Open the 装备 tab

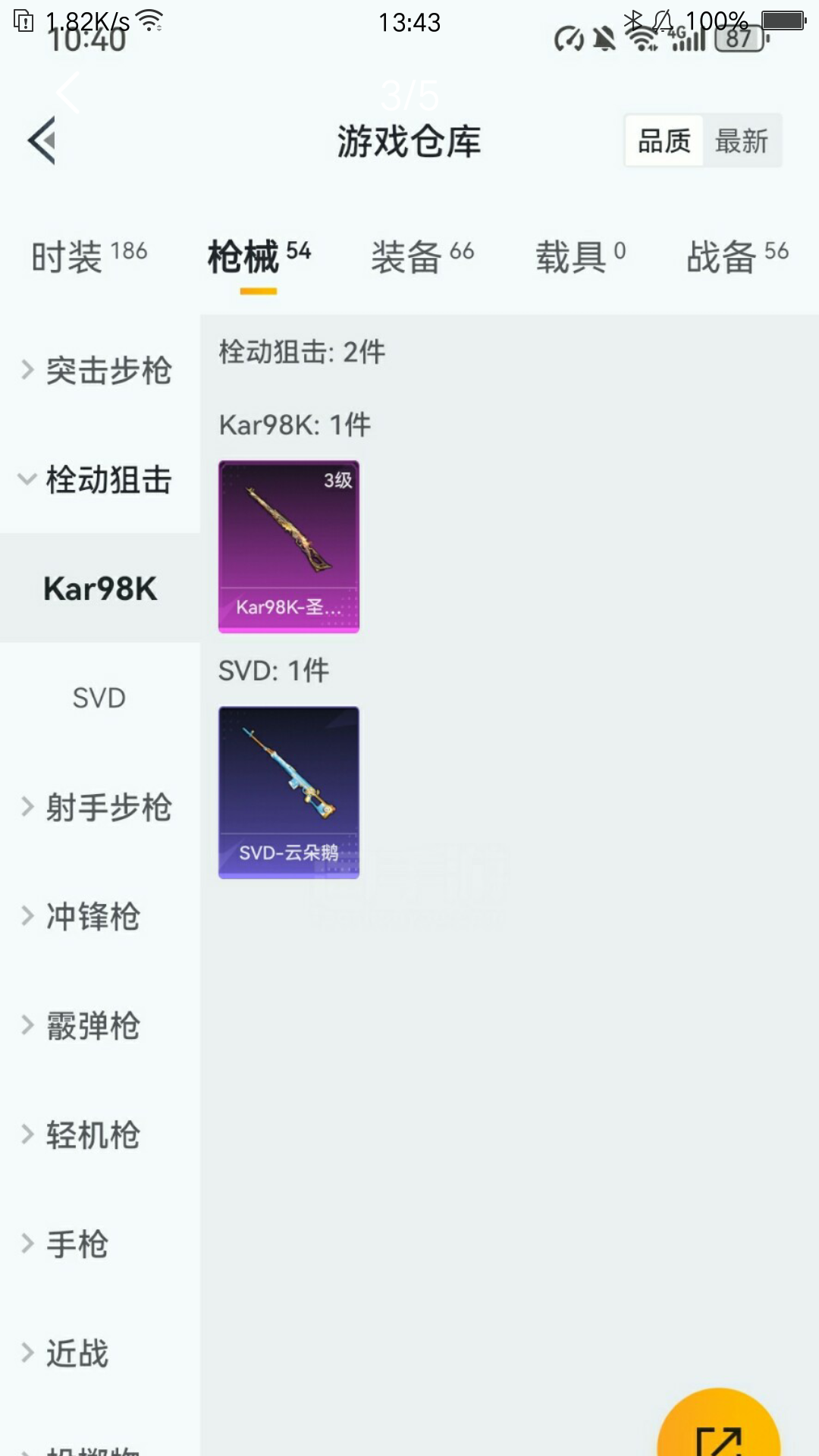[x=422, y=256]
